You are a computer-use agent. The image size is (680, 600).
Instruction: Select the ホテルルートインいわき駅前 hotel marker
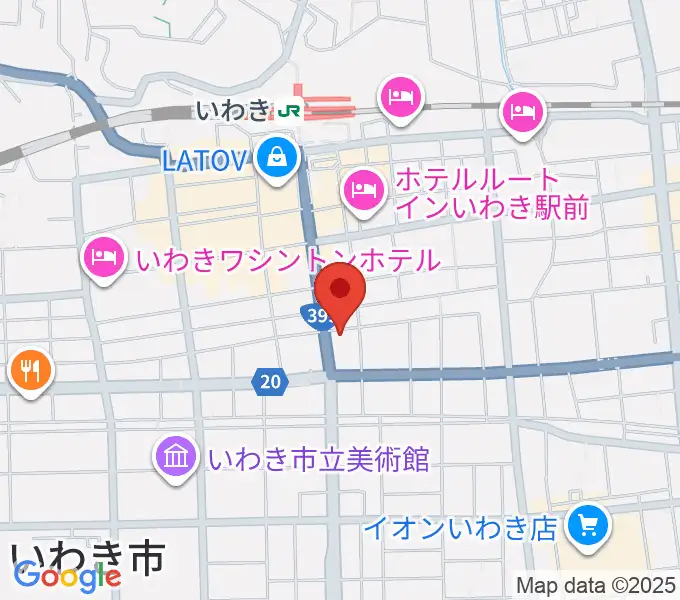pos(365,187)
